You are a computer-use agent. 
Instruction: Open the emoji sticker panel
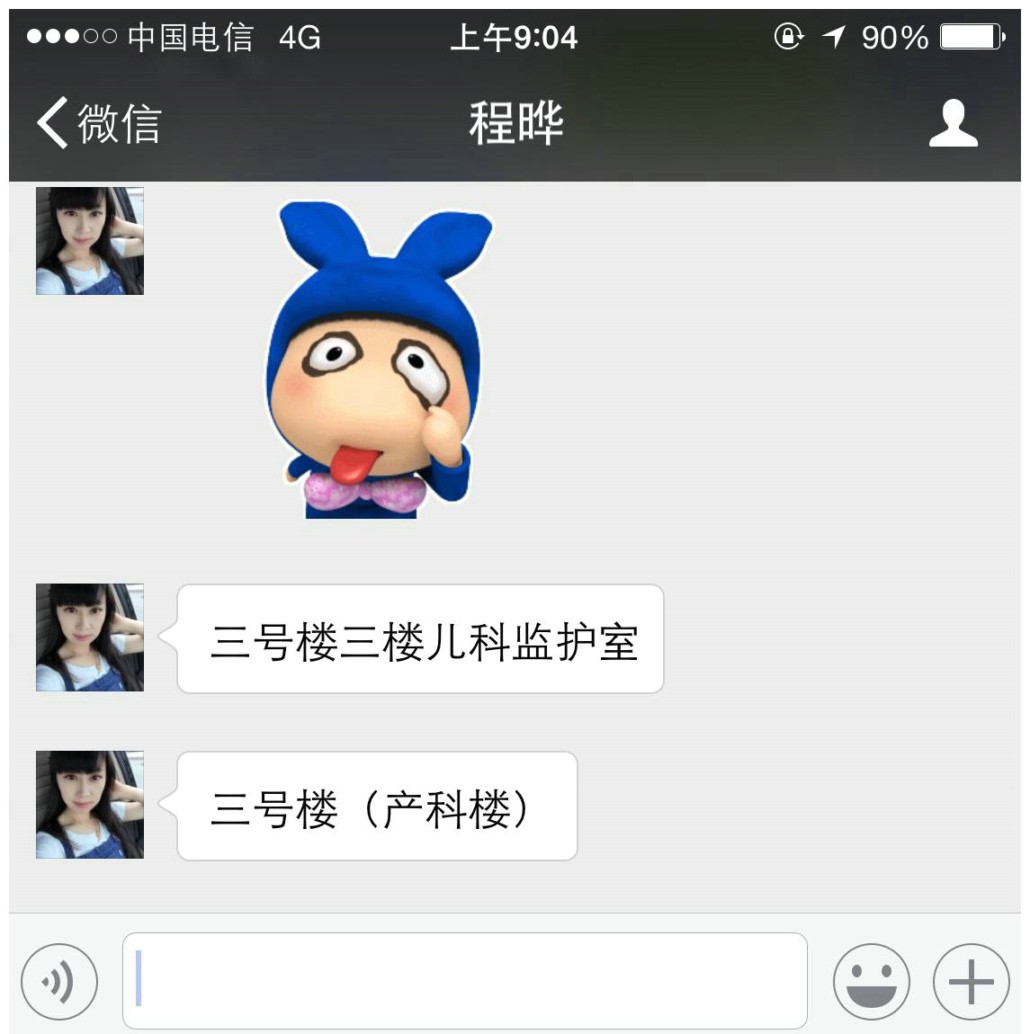pyautogui.click(x=871, y=981)
